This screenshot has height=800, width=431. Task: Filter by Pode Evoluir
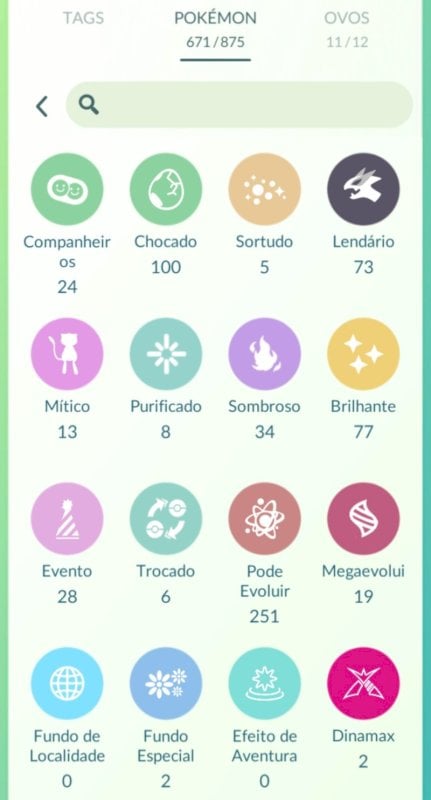coord(265,519)
